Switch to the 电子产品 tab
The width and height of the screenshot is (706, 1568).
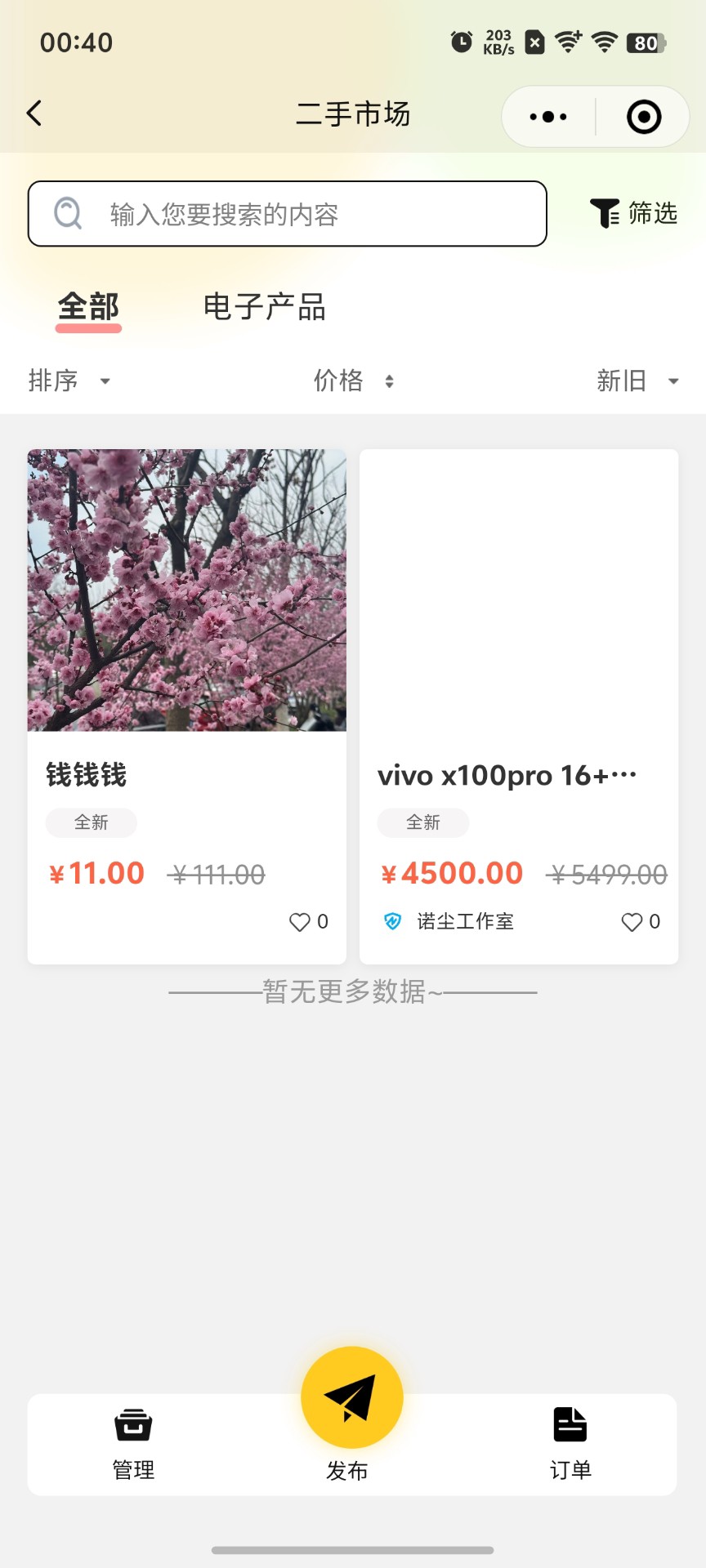(264, 308)
